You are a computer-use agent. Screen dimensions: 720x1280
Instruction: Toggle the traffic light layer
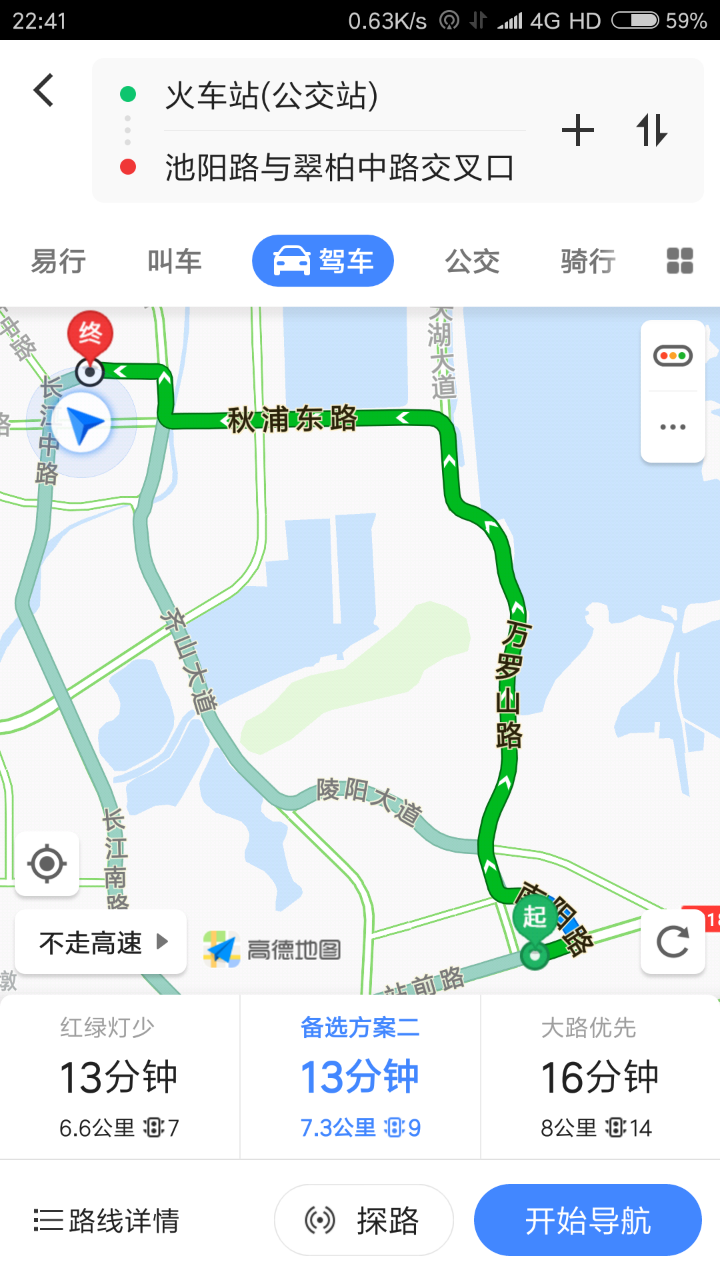pos(673,355)
